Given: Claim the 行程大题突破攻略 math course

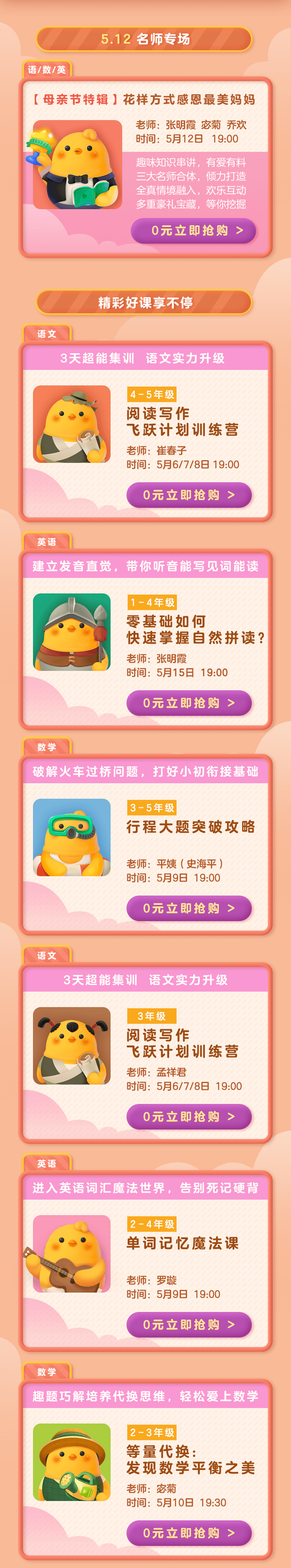Looking at the screenshot, I should tap(189, 908).
